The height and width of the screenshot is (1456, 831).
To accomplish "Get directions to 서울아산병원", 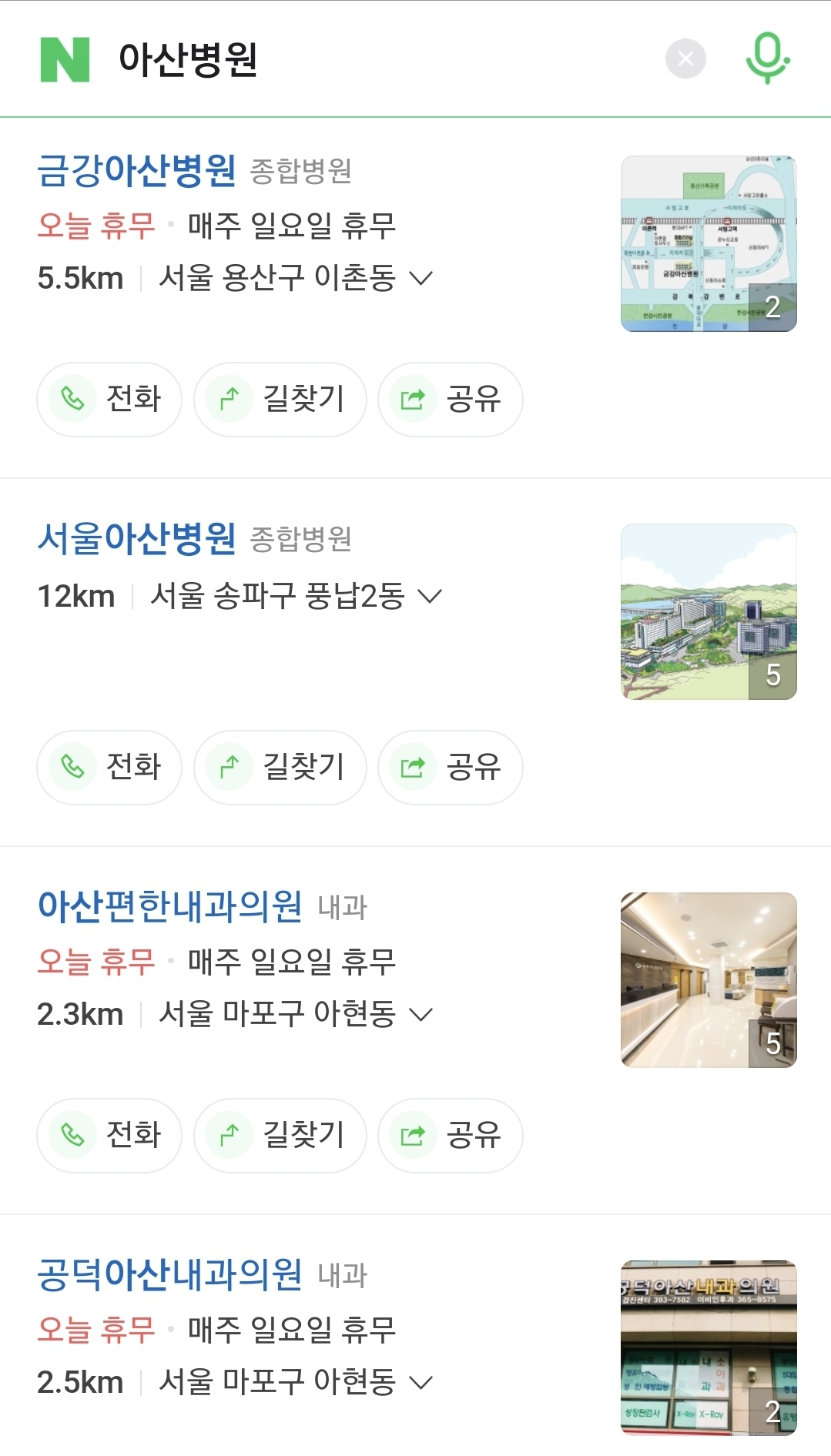I will tap(280, 767).
